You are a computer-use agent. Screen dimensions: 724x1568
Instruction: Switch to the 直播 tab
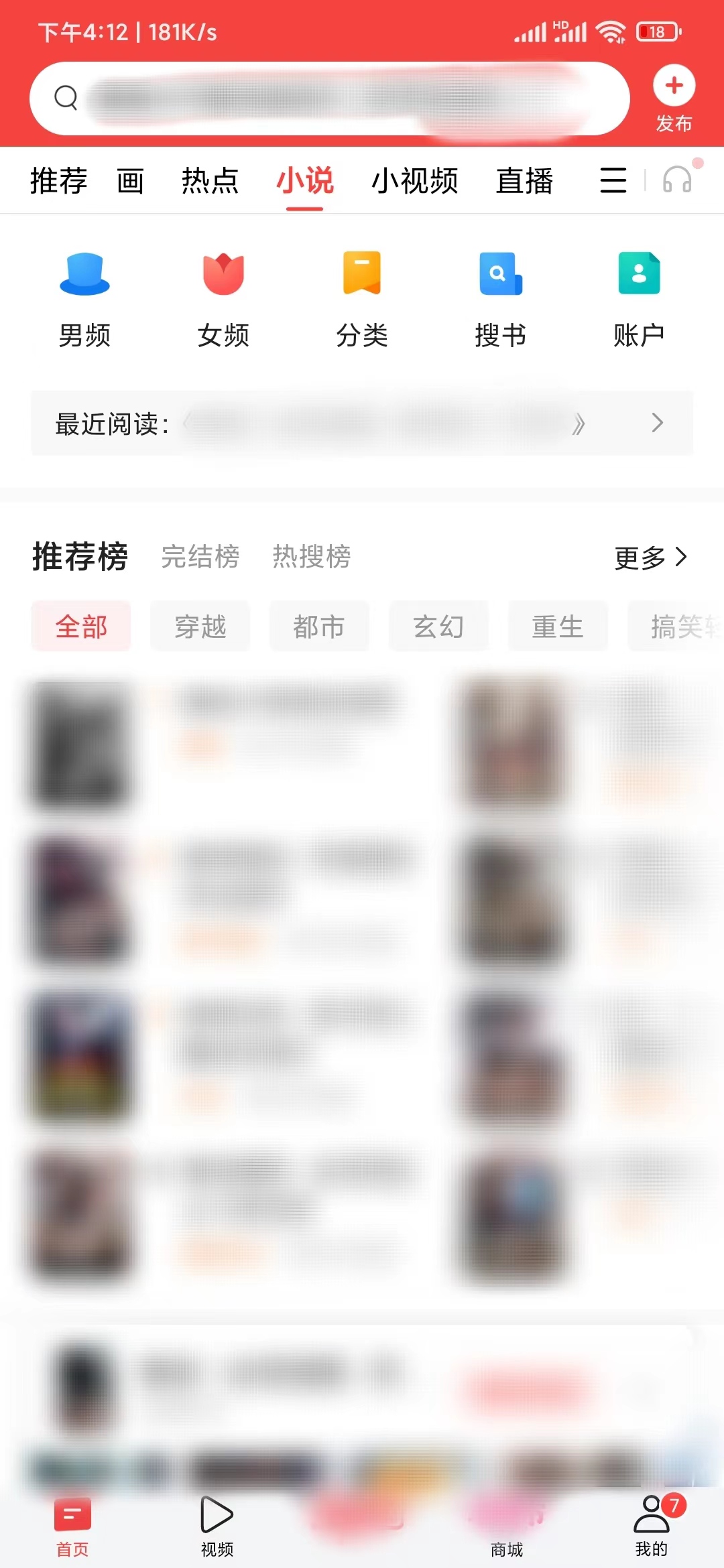tap(524, 181)
